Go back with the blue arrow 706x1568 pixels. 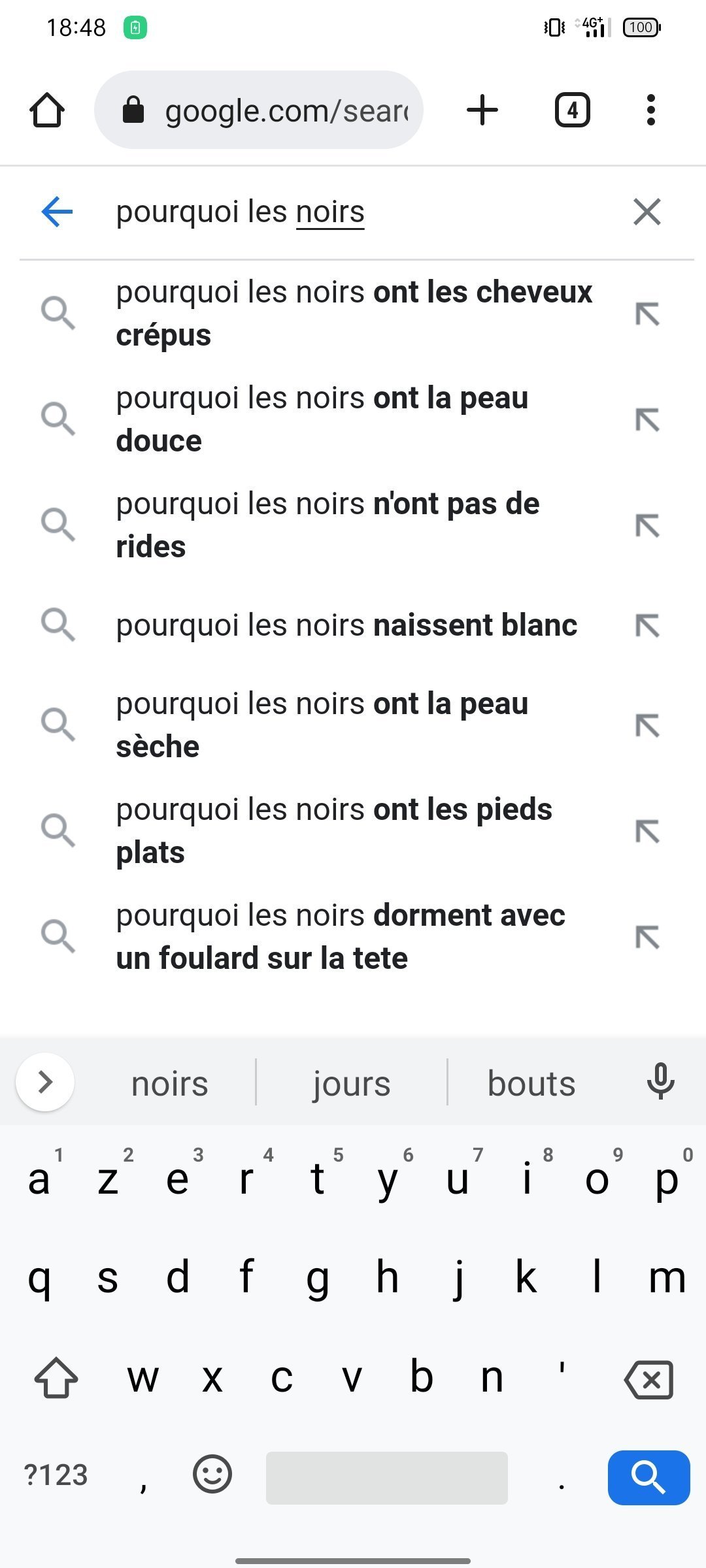(x=57, y=212)
